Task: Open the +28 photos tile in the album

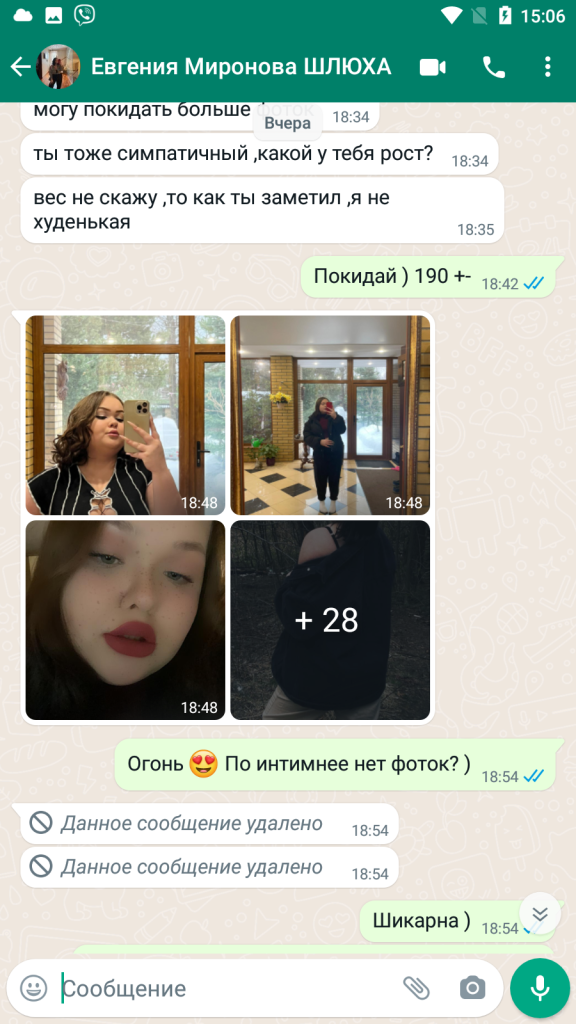Action: 330,620
